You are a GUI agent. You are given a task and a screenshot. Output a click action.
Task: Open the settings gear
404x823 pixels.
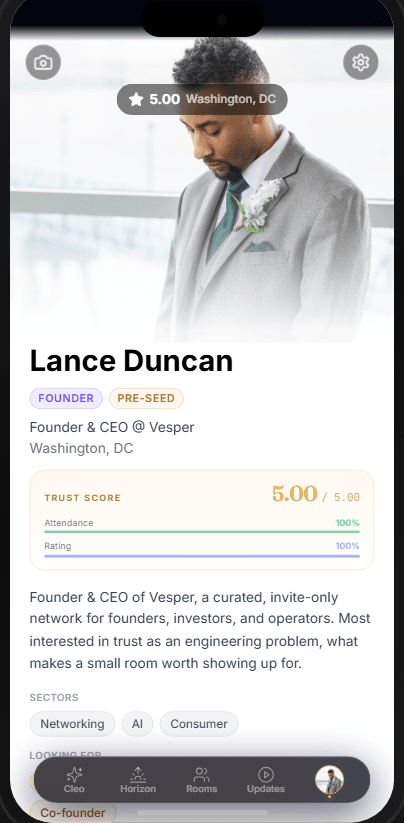[x=360, y=62]
